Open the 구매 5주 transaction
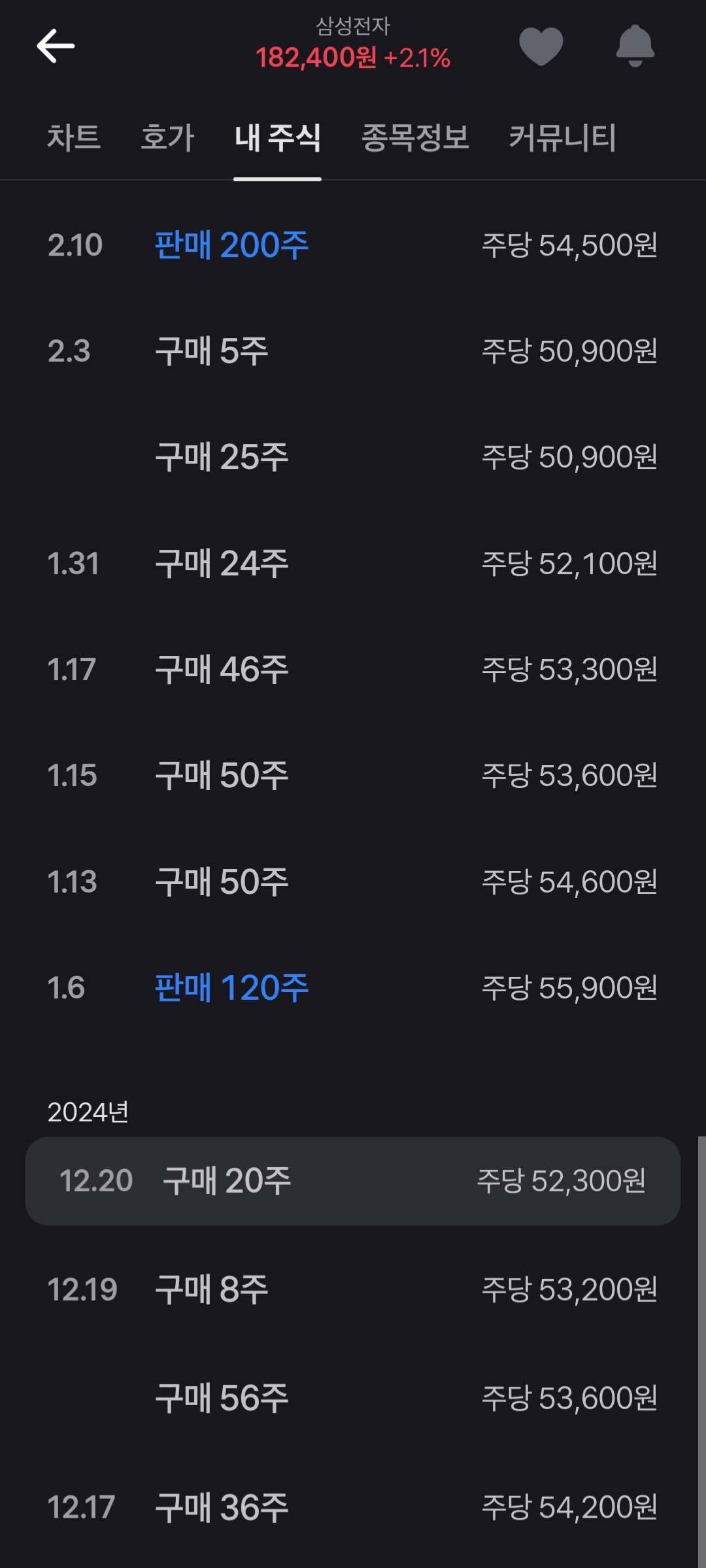706x1568 pixels. click(353, 351)
